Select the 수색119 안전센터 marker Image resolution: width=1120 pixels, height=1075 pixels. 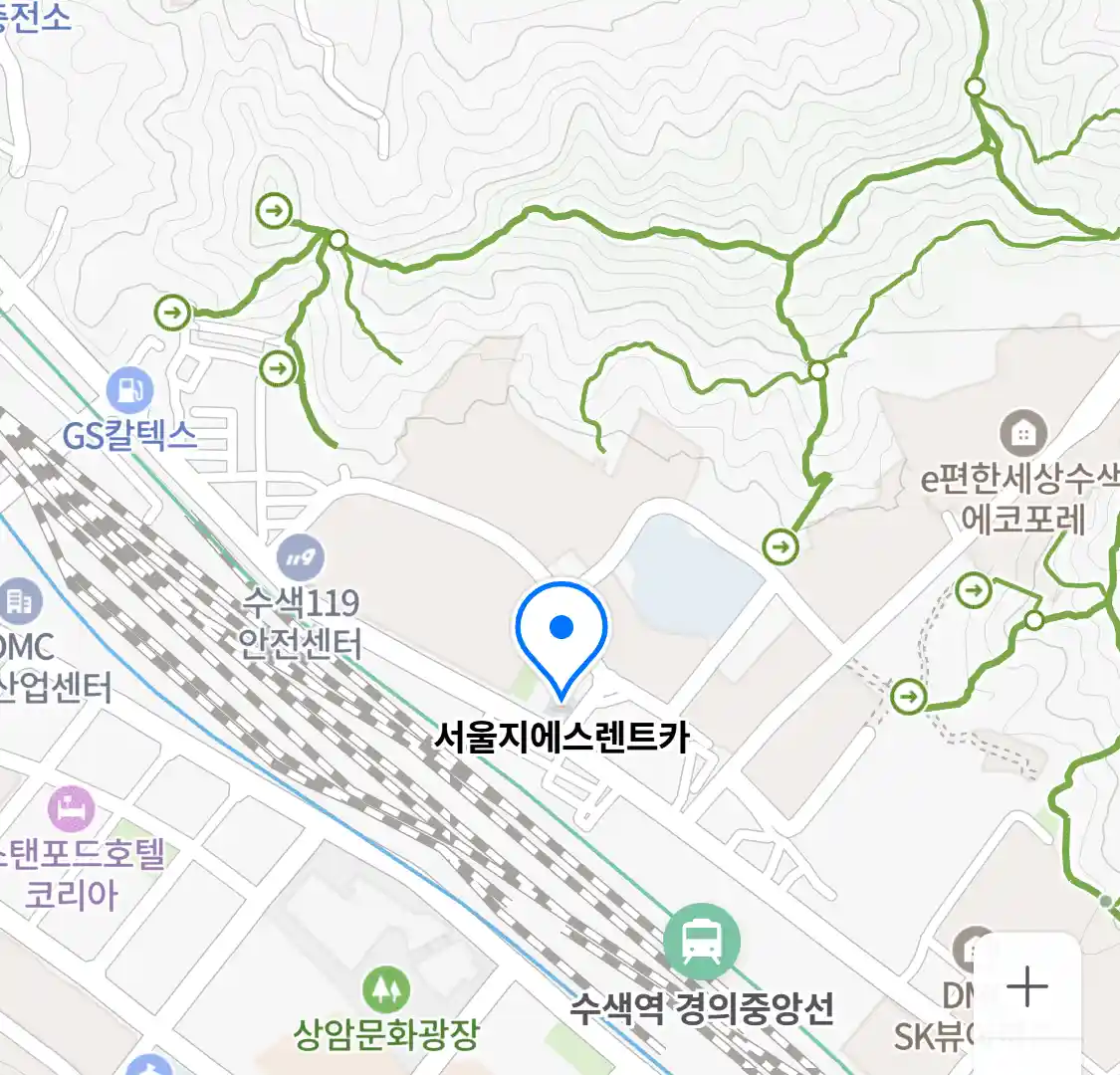point(301,557)
